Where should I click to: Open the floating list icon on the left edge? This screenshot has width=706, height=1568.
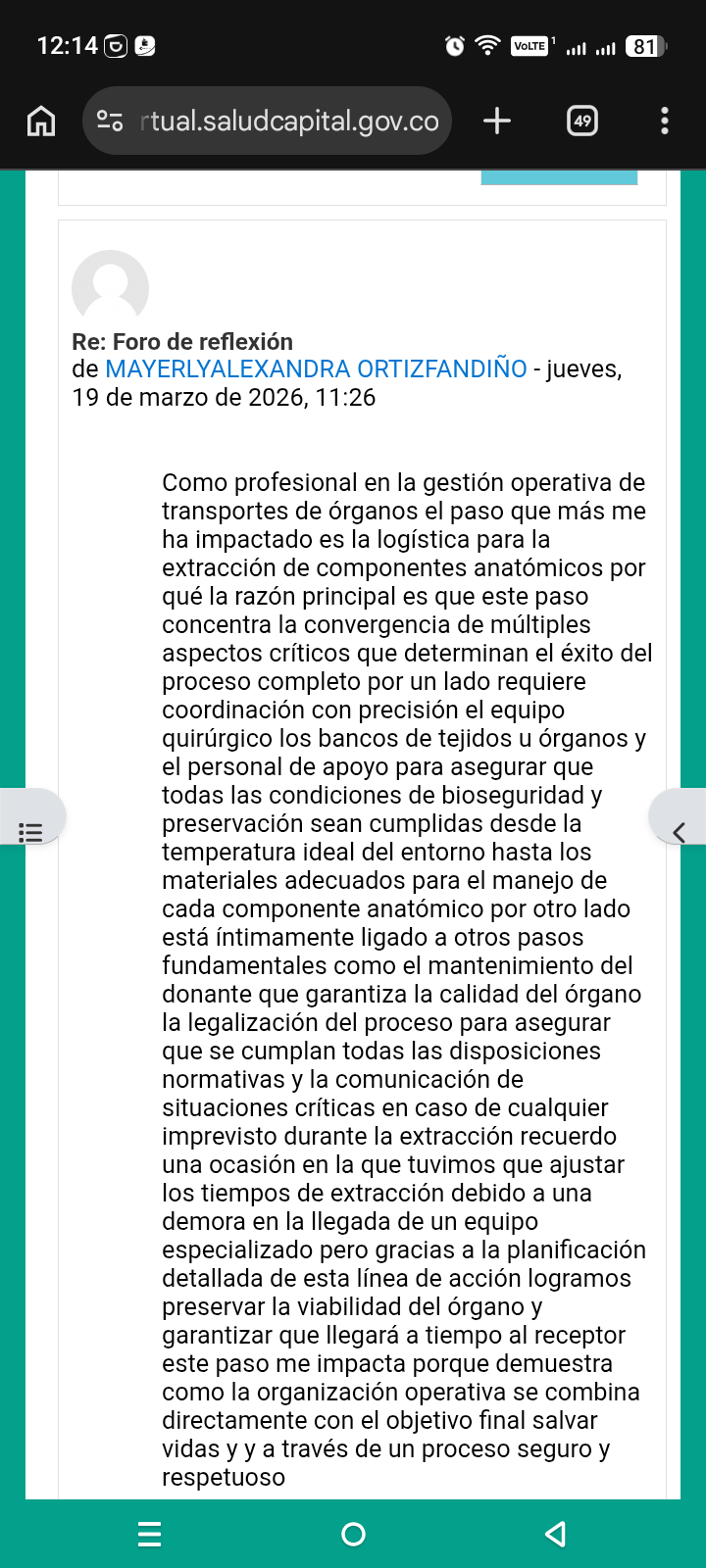(x=32, y=831)
